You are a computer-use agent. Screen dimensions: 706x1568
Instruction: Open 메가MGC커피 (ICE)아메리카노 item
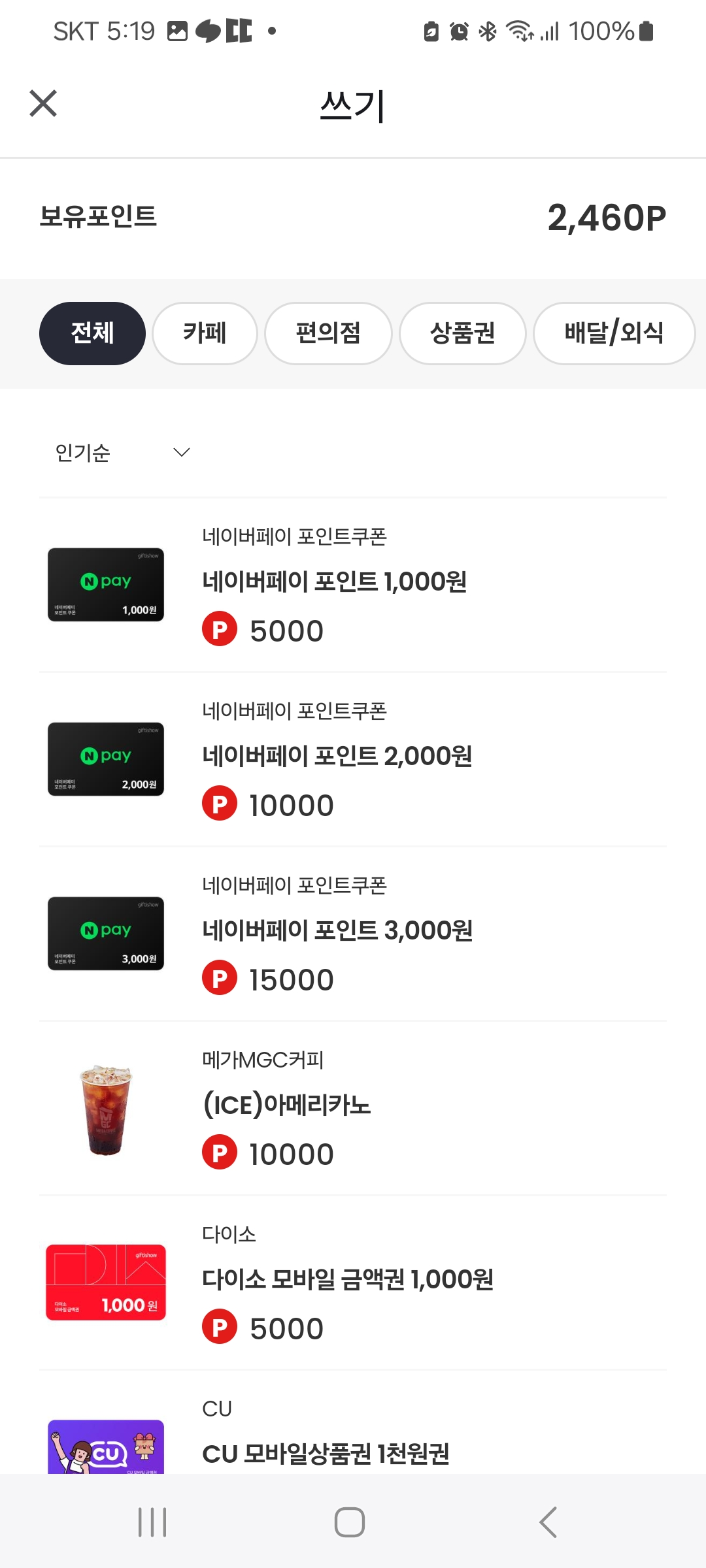[x=288, y=1105]
